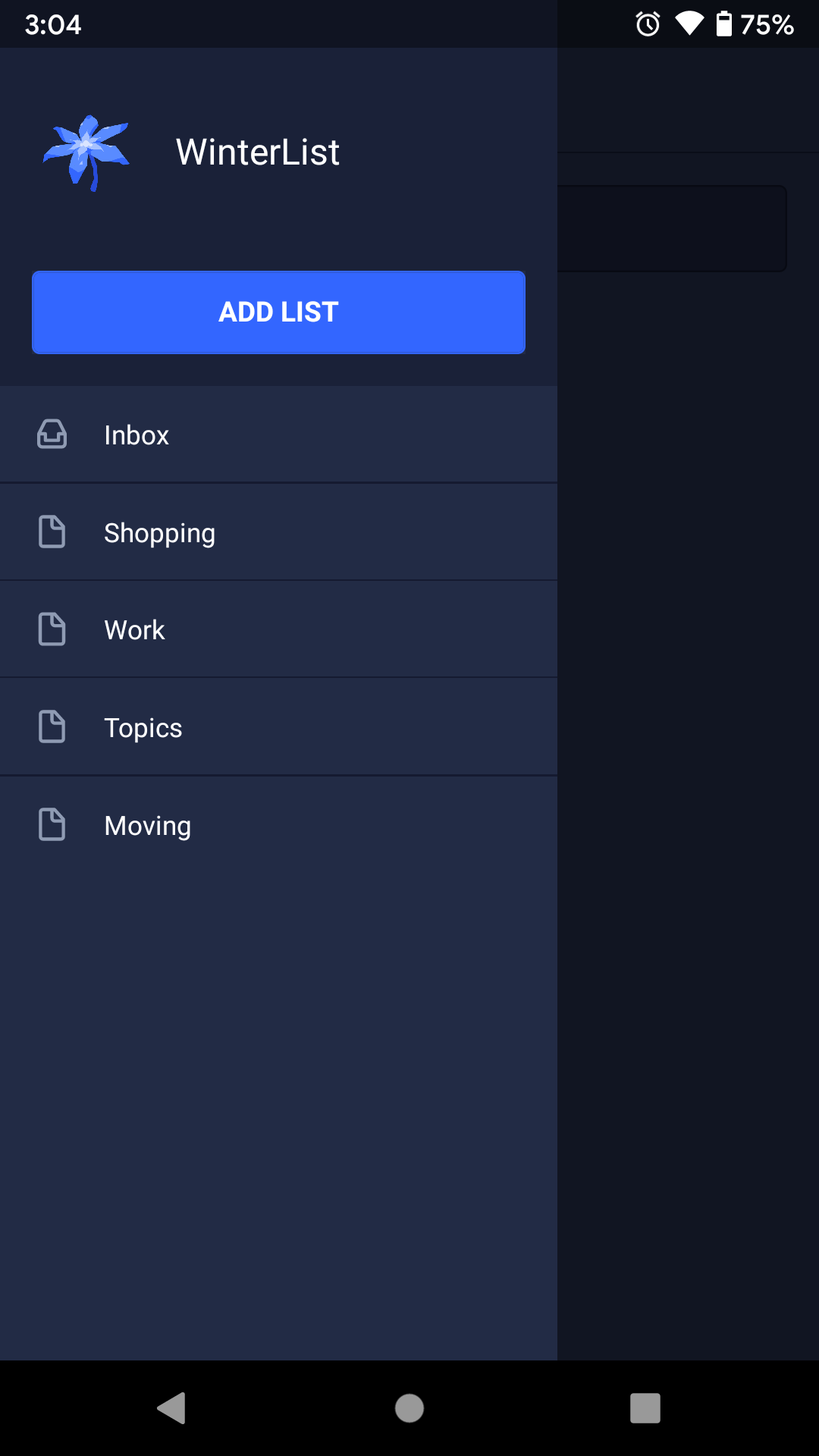Open the Shopping list

coord(278,532)
